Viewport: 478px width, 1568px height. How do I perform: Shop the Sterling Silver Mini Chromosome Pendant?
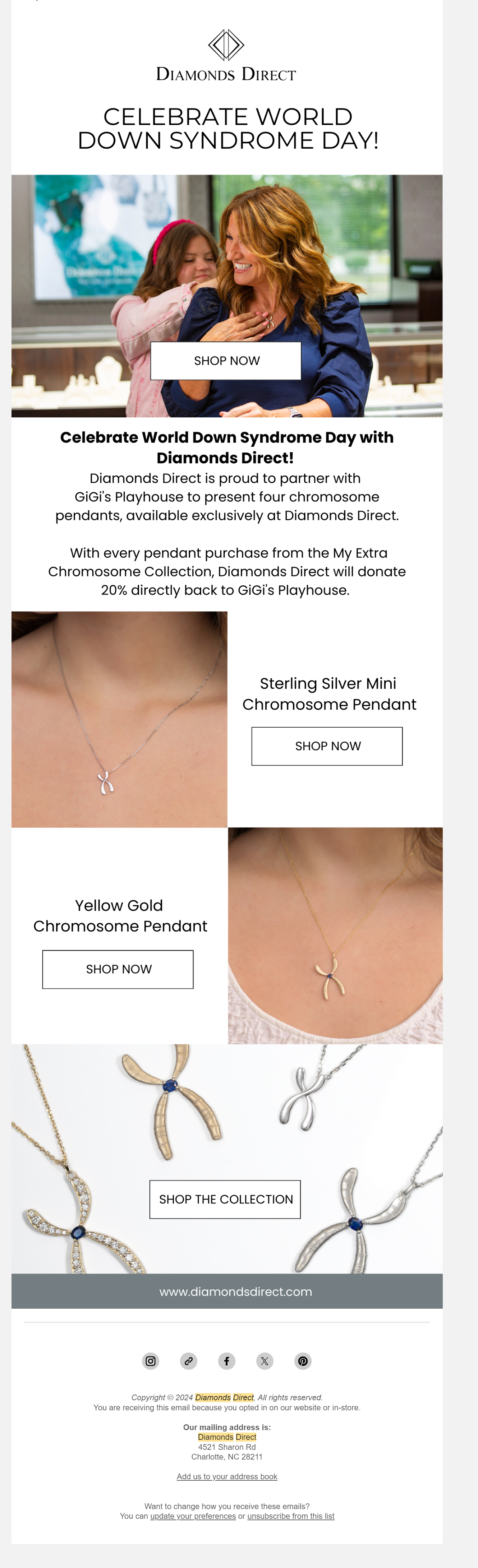pyautogui.click(x=327, y=746)
